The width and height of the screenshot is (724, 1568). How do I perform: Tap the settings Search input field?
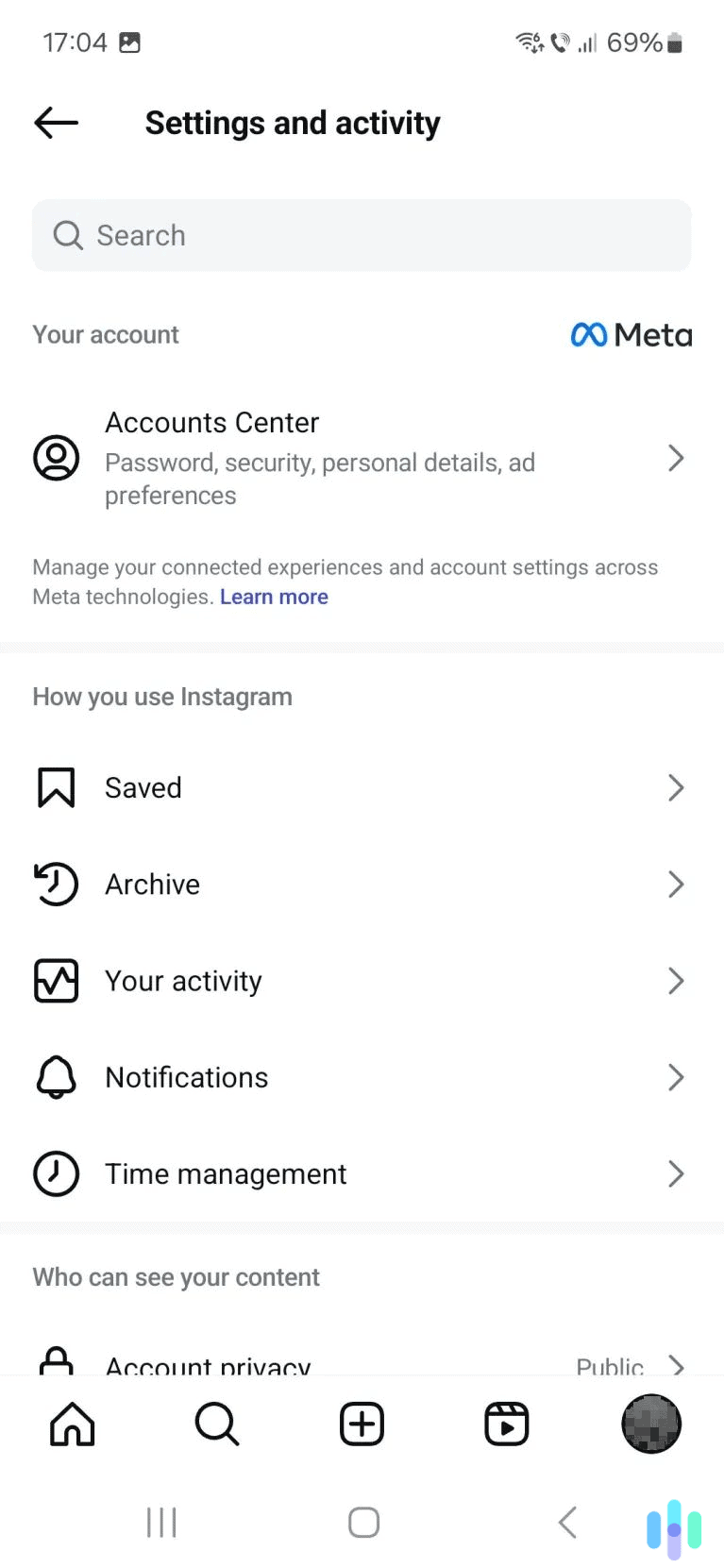pos(362,235)
